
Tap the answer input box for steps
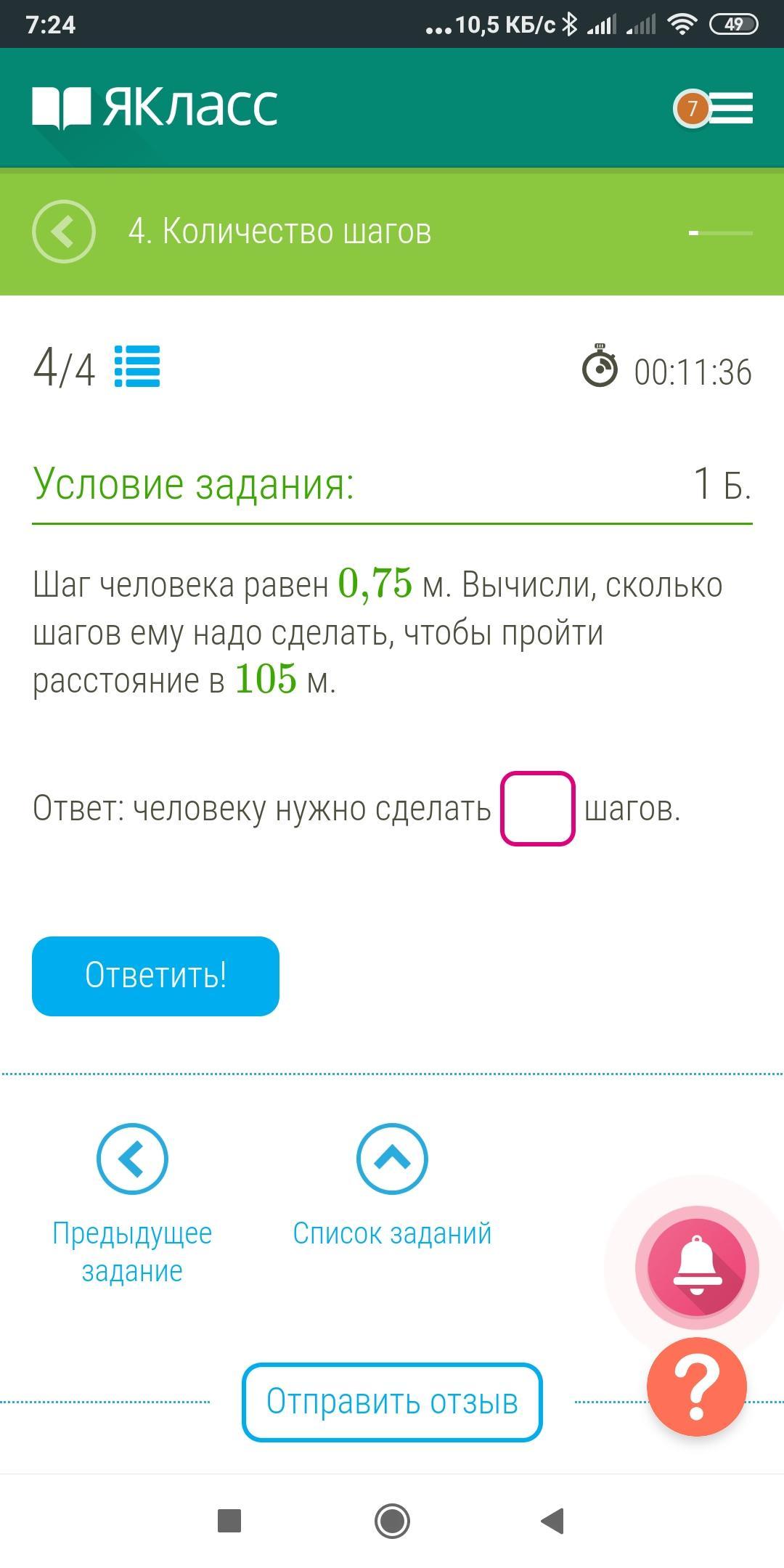[537, 809]
